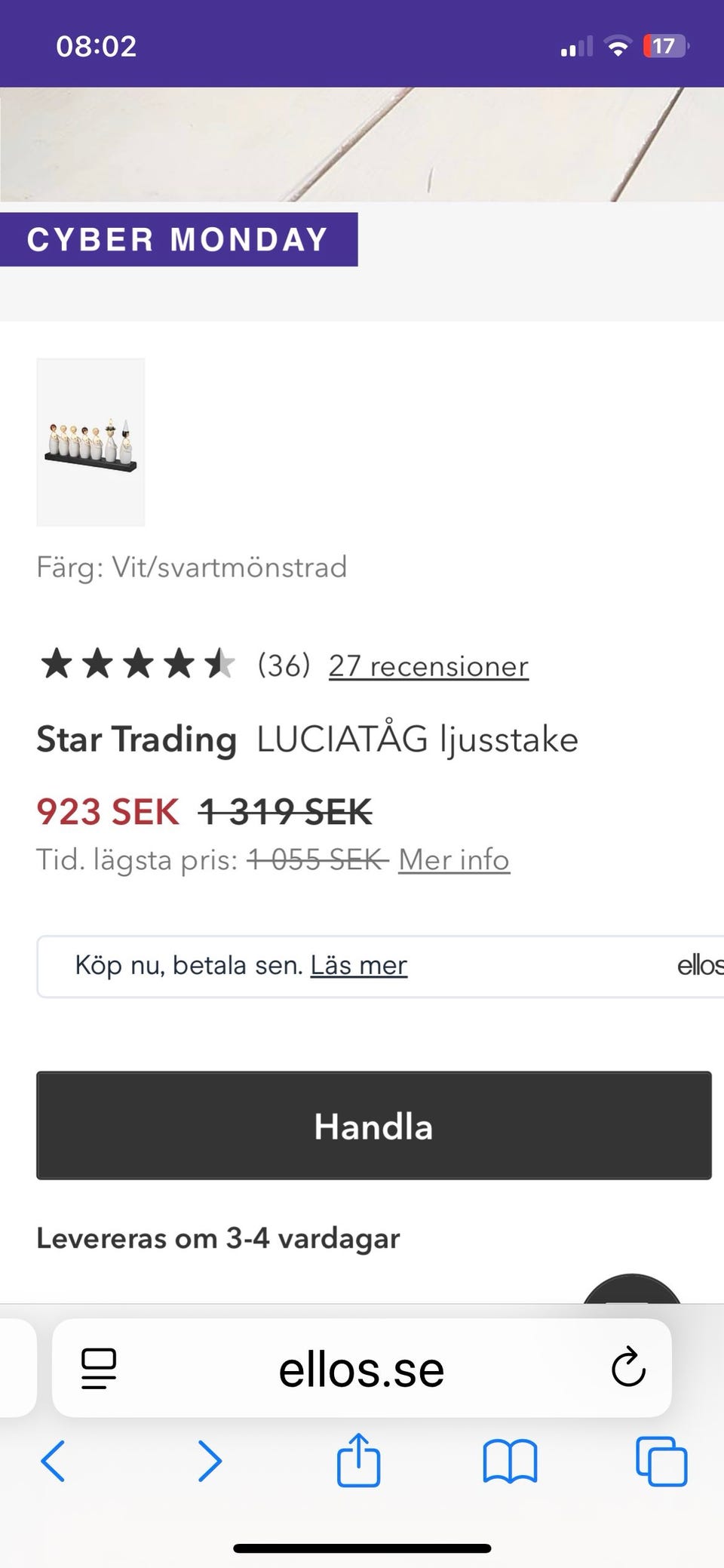Share this product page

pyautogui.click(x=358, y=1459)
